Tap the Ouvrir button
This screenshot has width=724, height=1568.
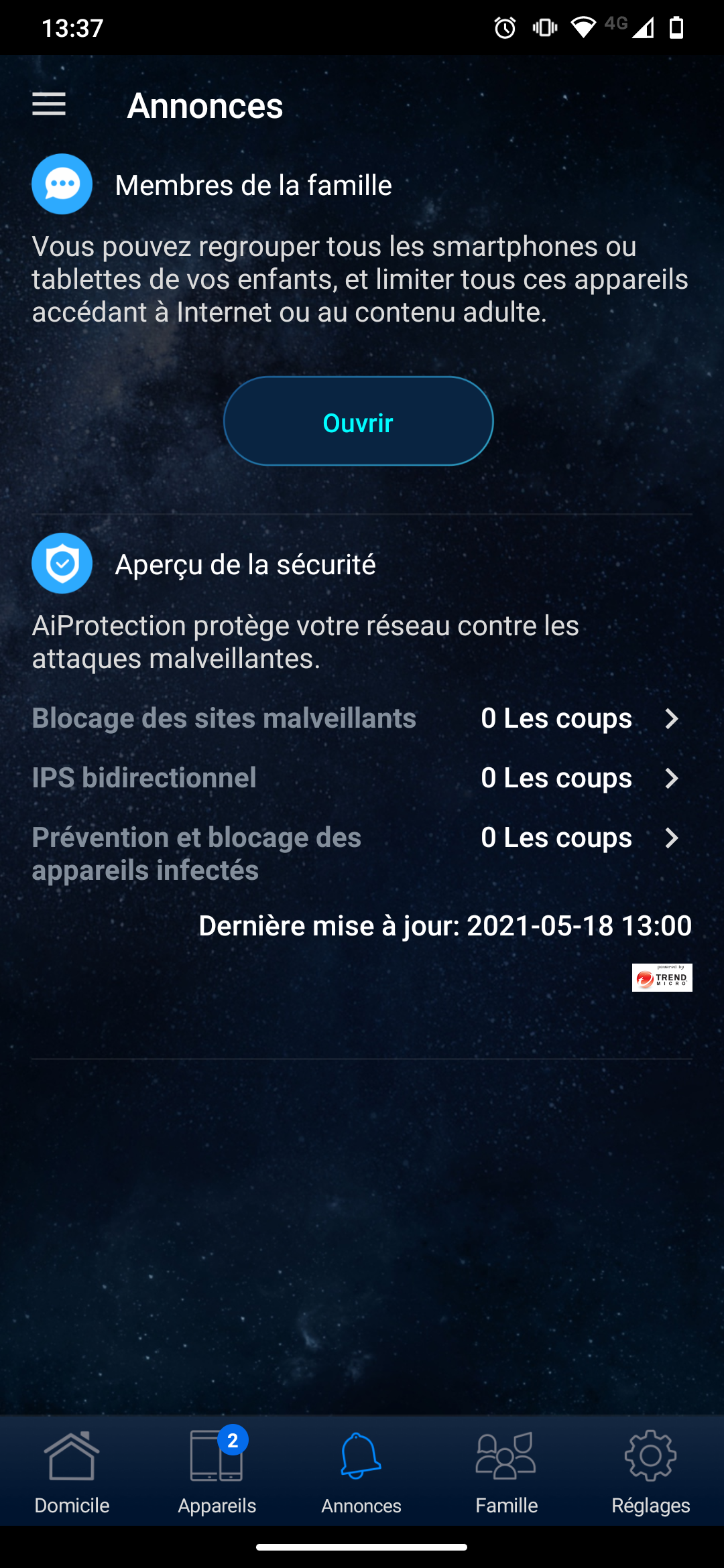[359, 421]
